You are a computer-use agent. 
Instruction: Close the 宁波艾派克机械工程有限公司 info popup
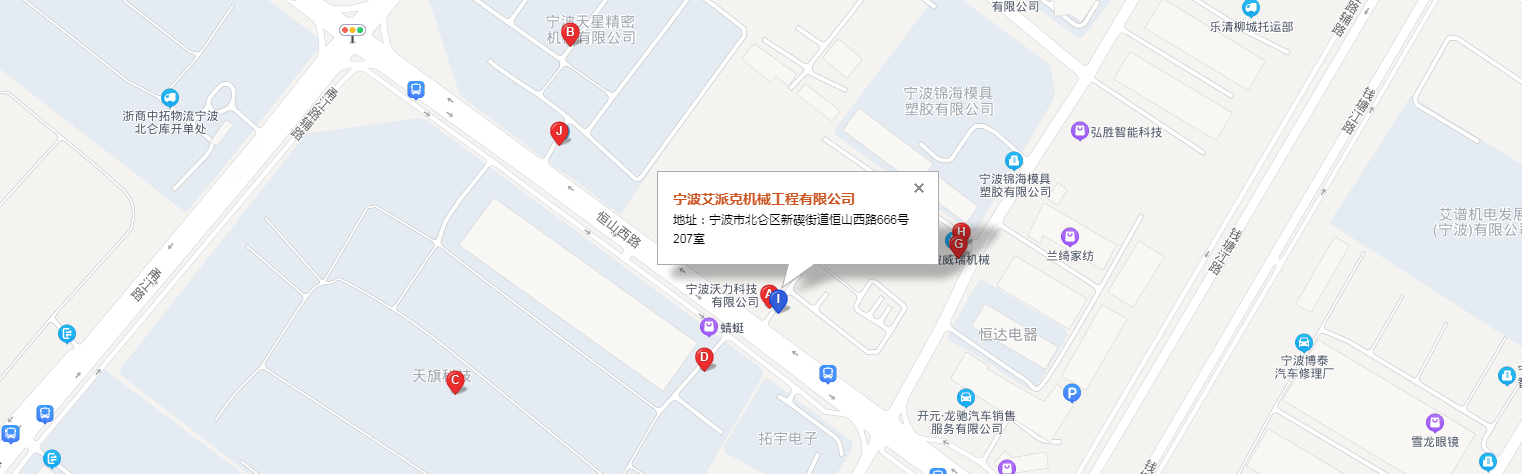click(919, 187)
